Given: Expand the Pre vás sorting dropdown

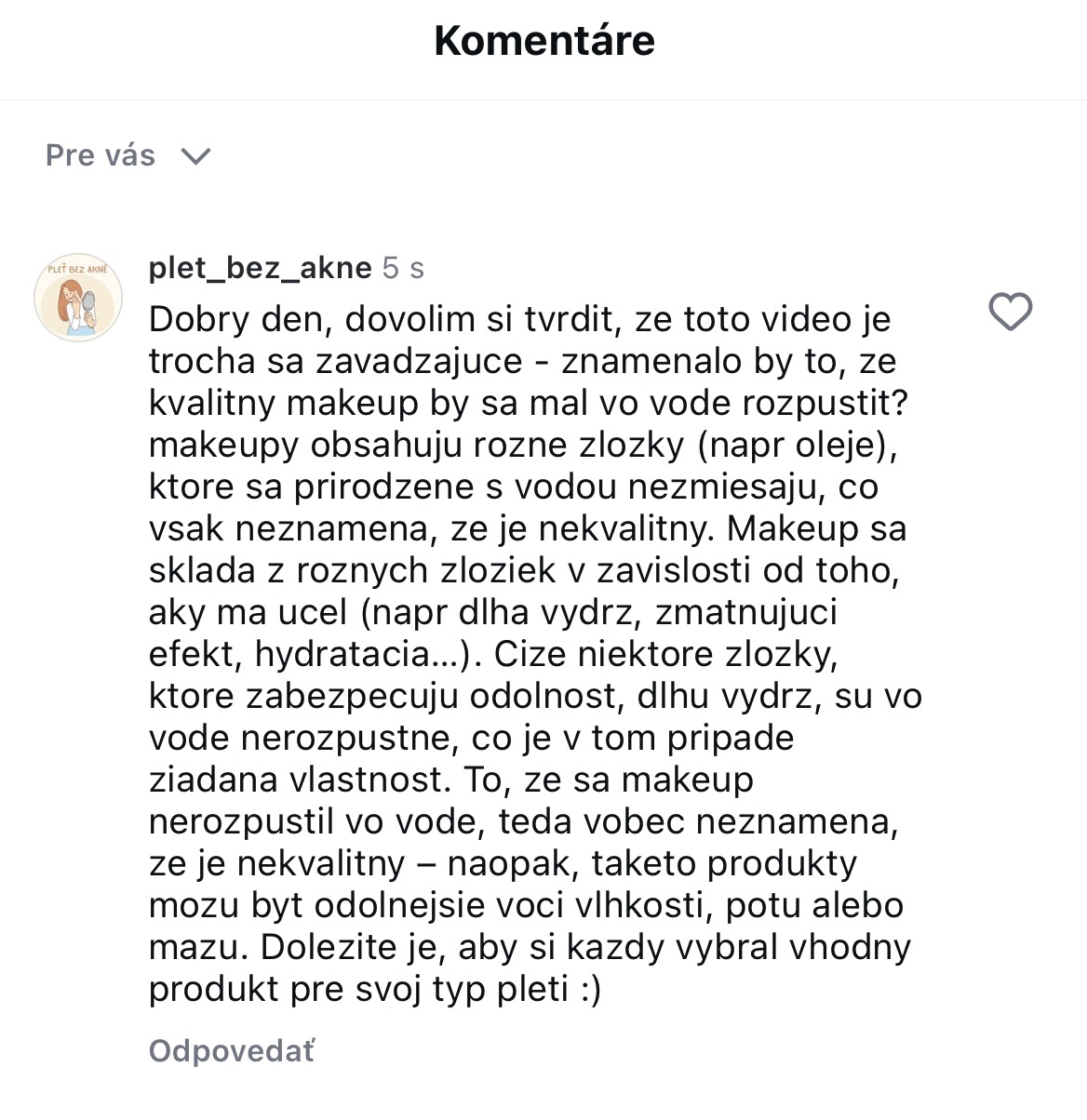Looking at the screenshot, I should [x=128, y=155].
